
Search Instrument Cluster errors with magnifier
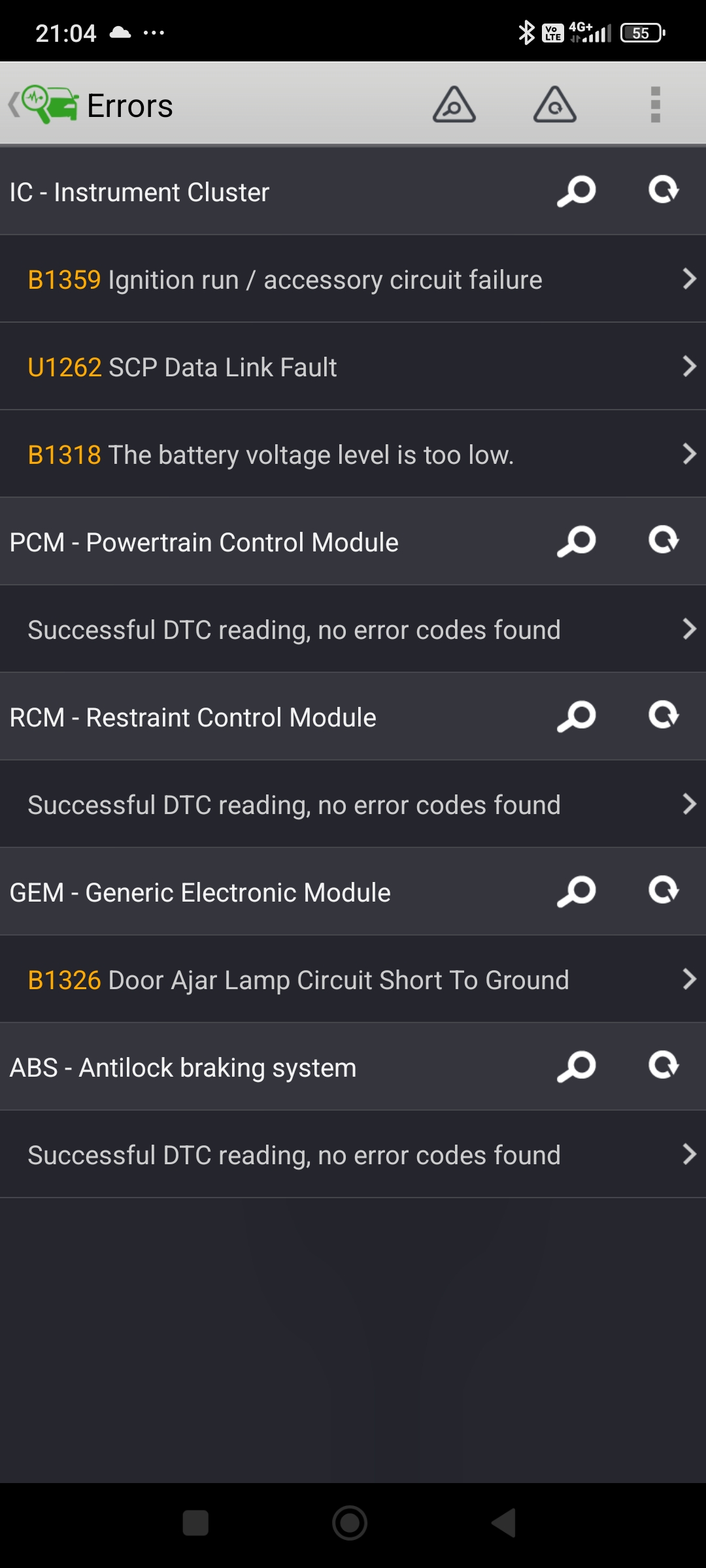576,191
